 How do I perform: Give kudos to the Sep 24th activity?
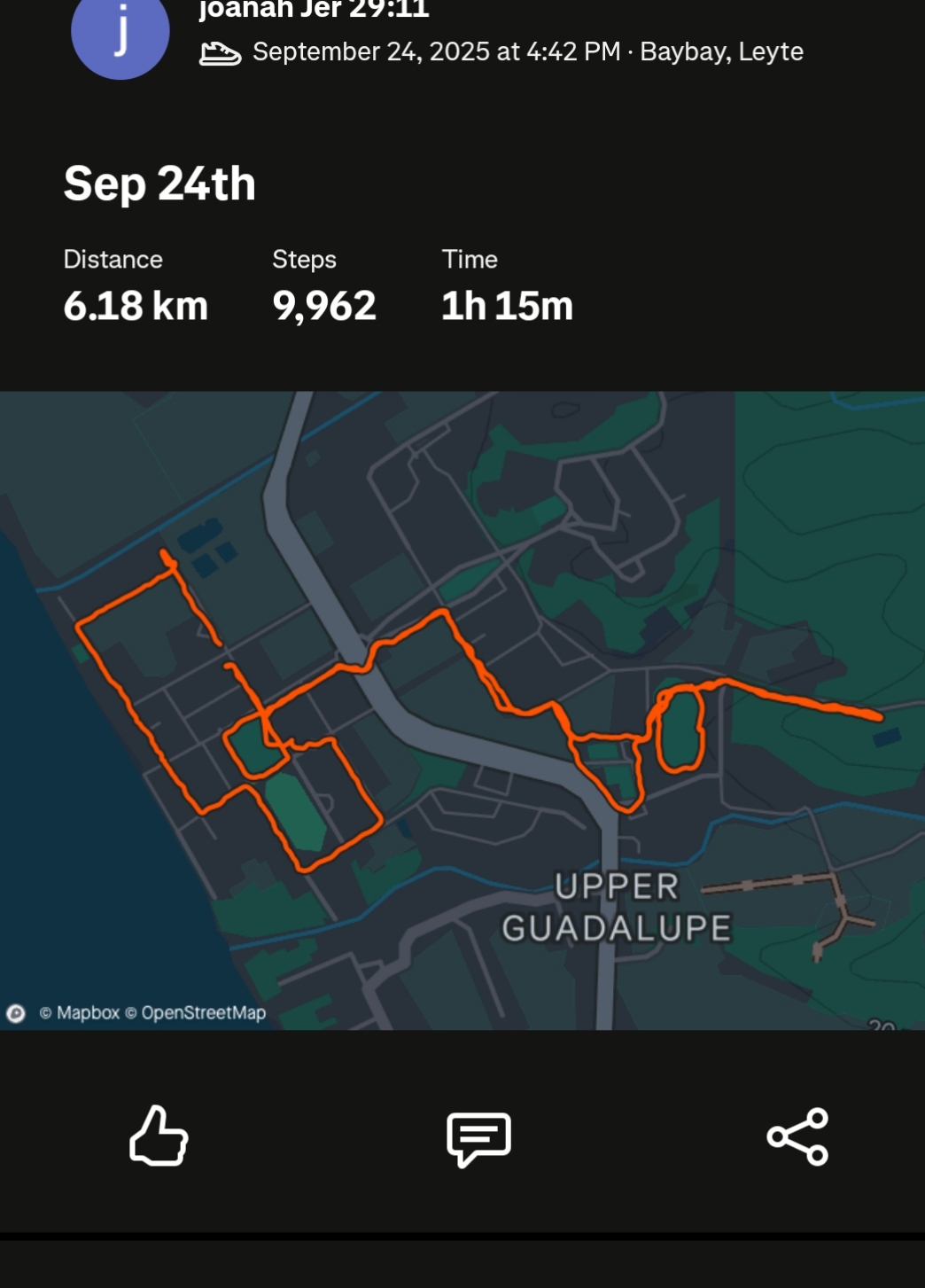(x=159, y=1136)
